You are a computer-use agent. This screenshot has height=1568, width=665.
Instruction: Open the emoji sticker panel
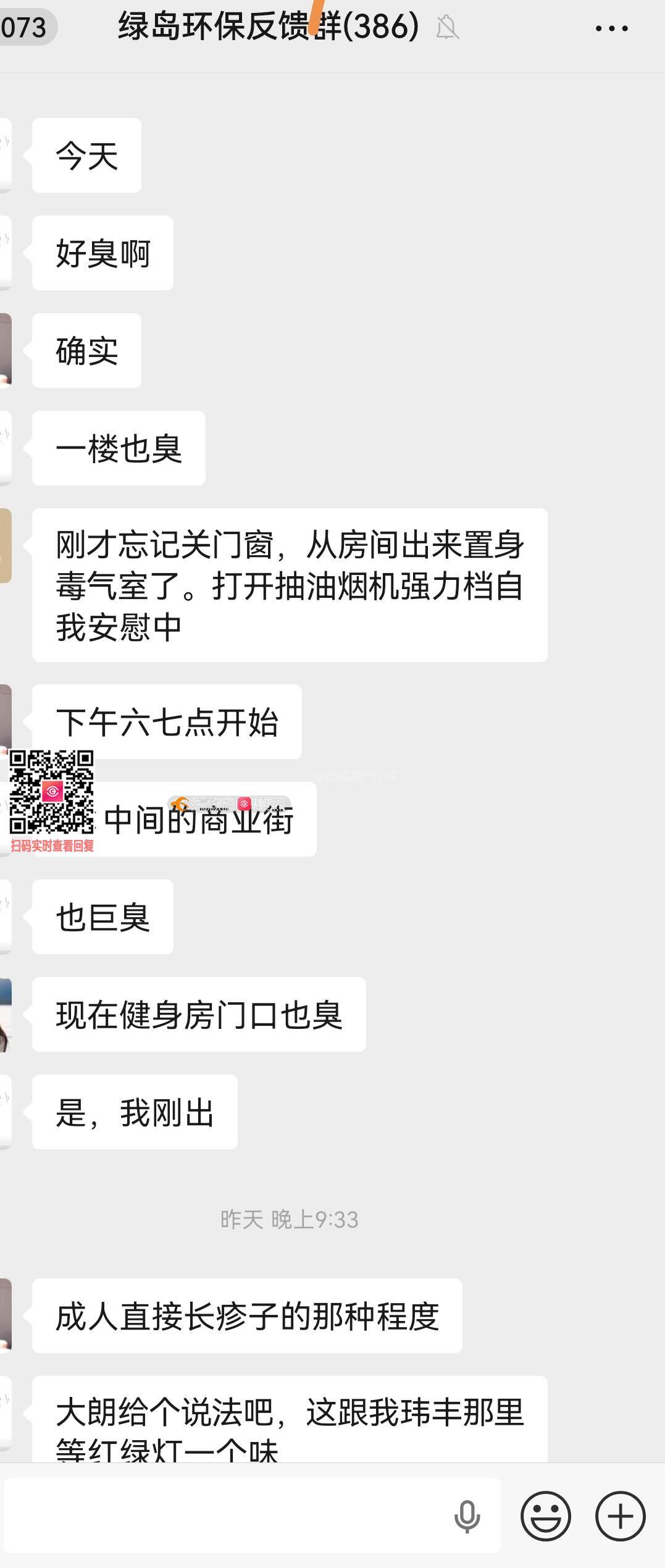point(545,1516)
